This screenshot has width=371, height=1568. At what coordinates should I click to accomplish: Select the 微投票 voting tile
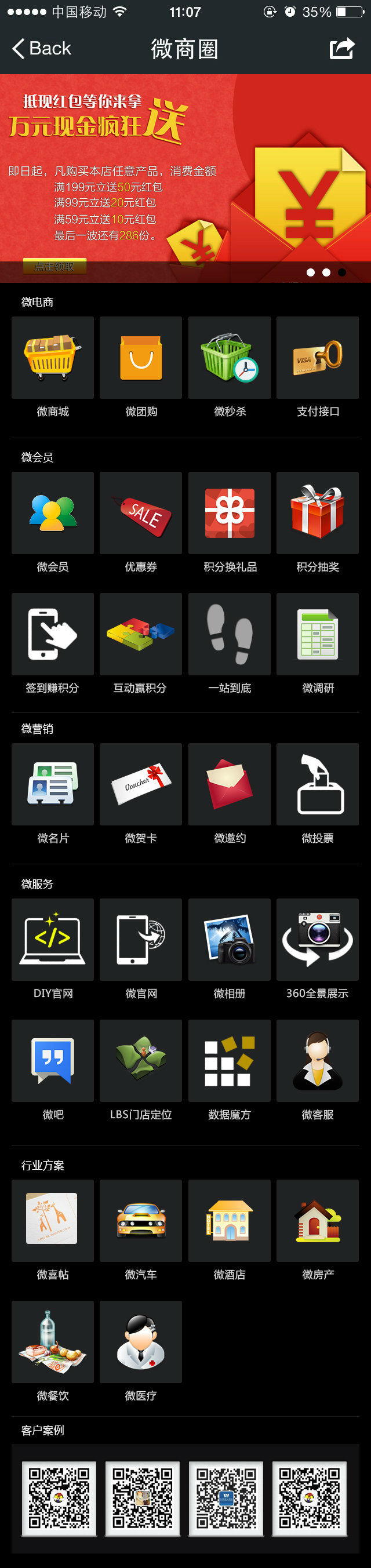(318, 784)
